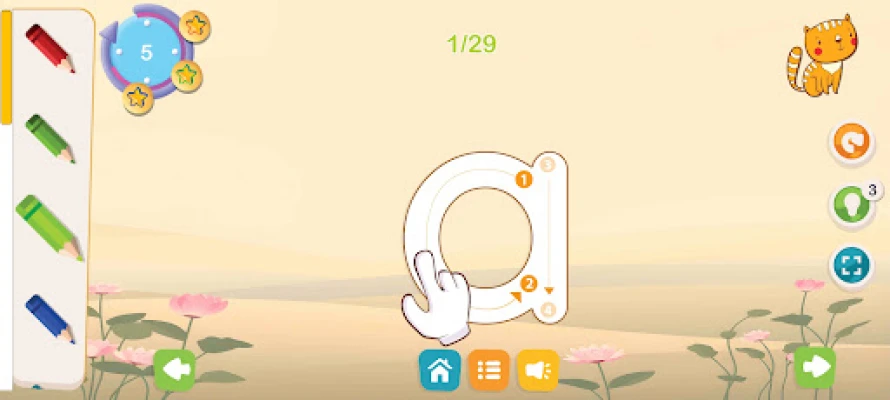Select the blue pencil
This screenshot has width=890, height=400.
(x=50, y=318)
